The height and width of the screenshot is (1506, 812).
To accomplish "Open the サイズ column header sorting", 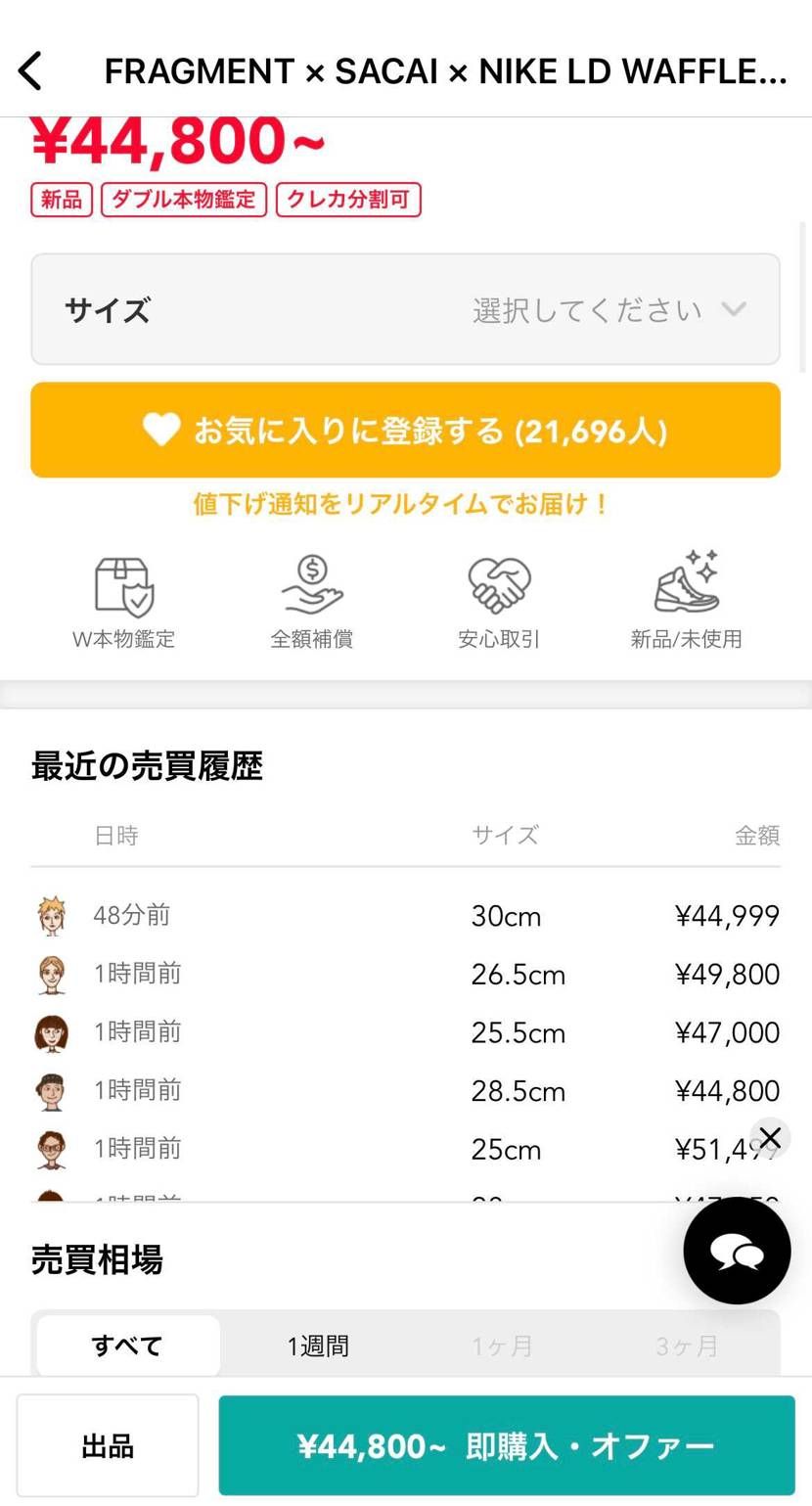I will [505, 835].
